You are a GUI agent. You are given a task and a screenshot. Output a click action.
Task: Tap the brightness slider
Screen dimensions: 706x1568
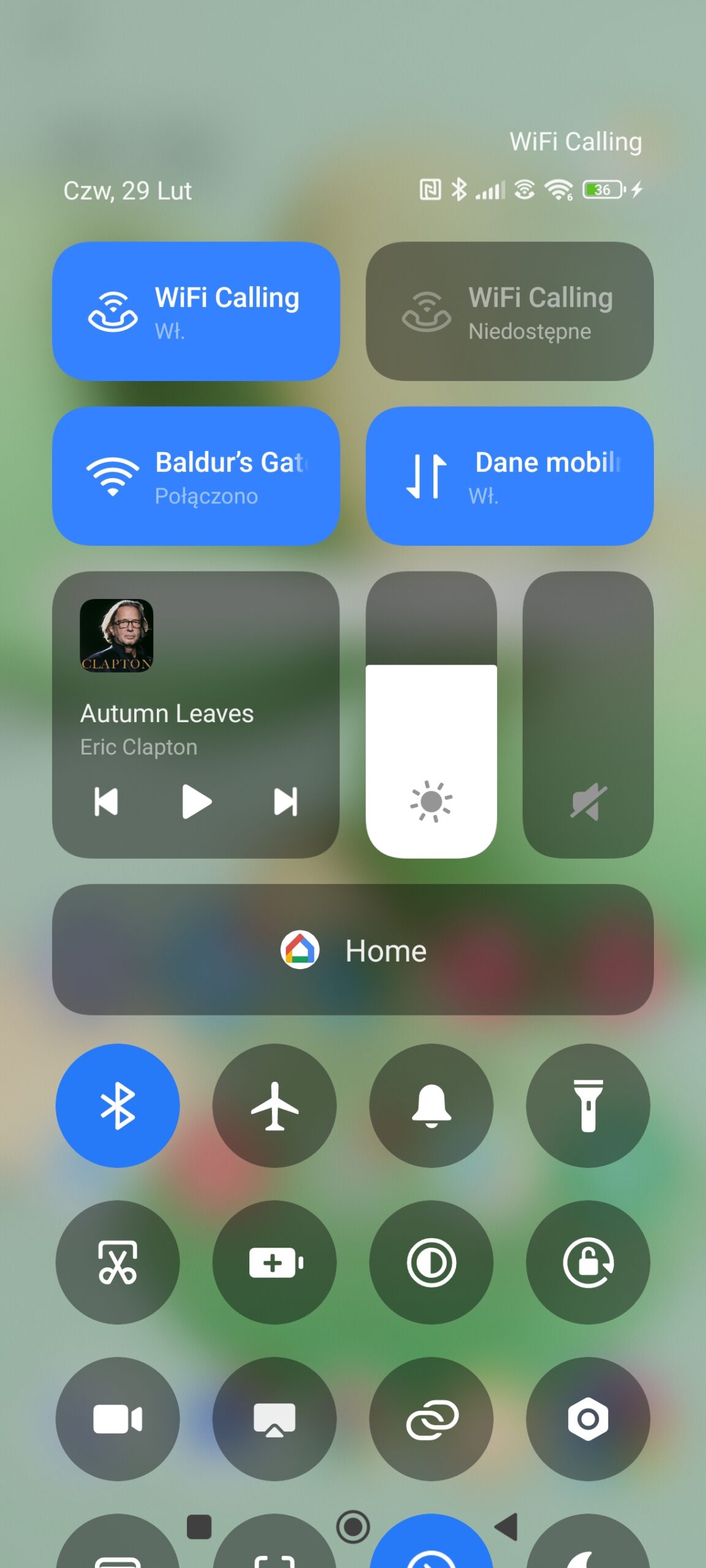tap(431, 715)
